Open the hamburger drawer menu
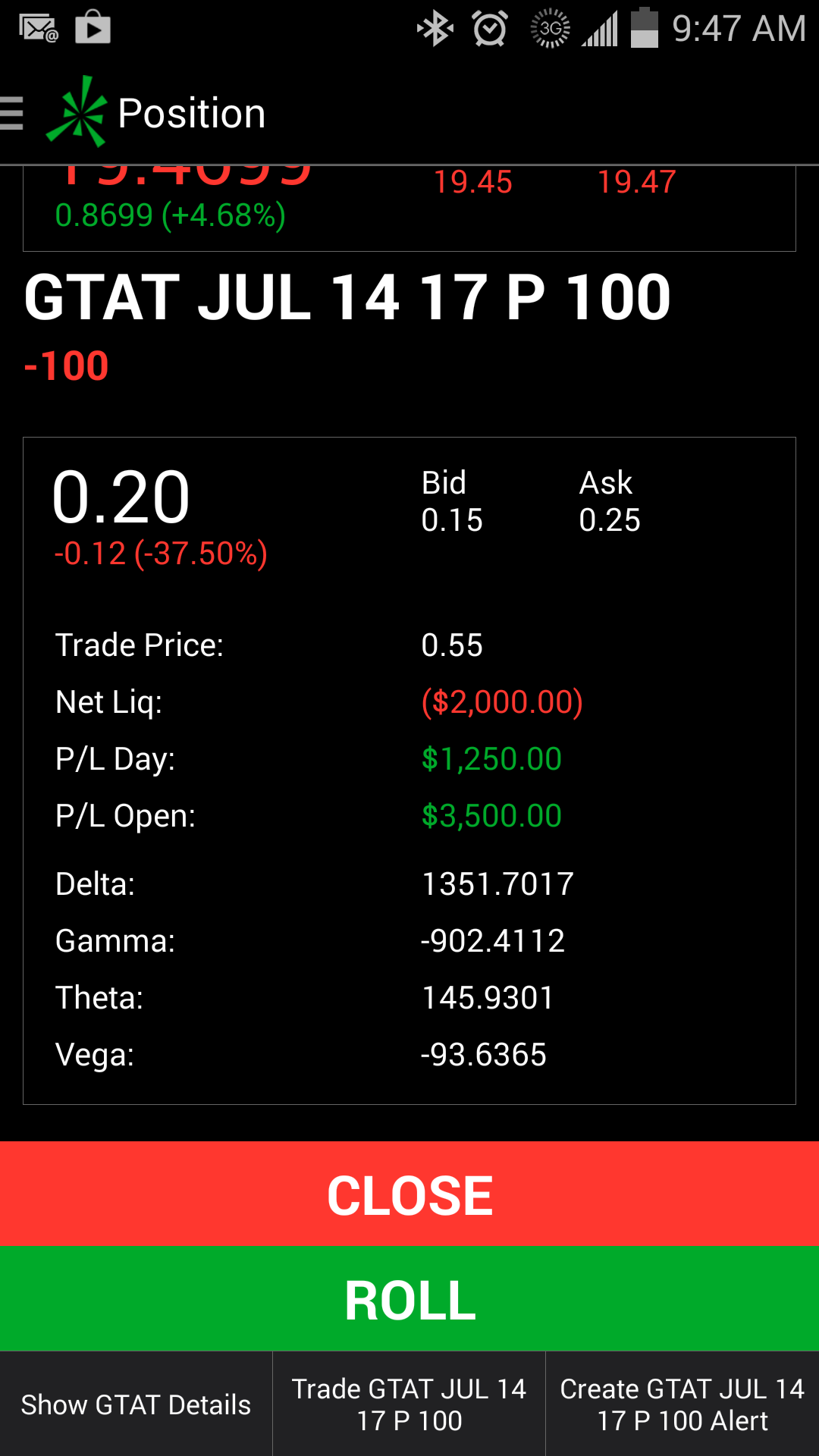The height and width of the screenshot is (1456, 819). click(x=14, y=114)
